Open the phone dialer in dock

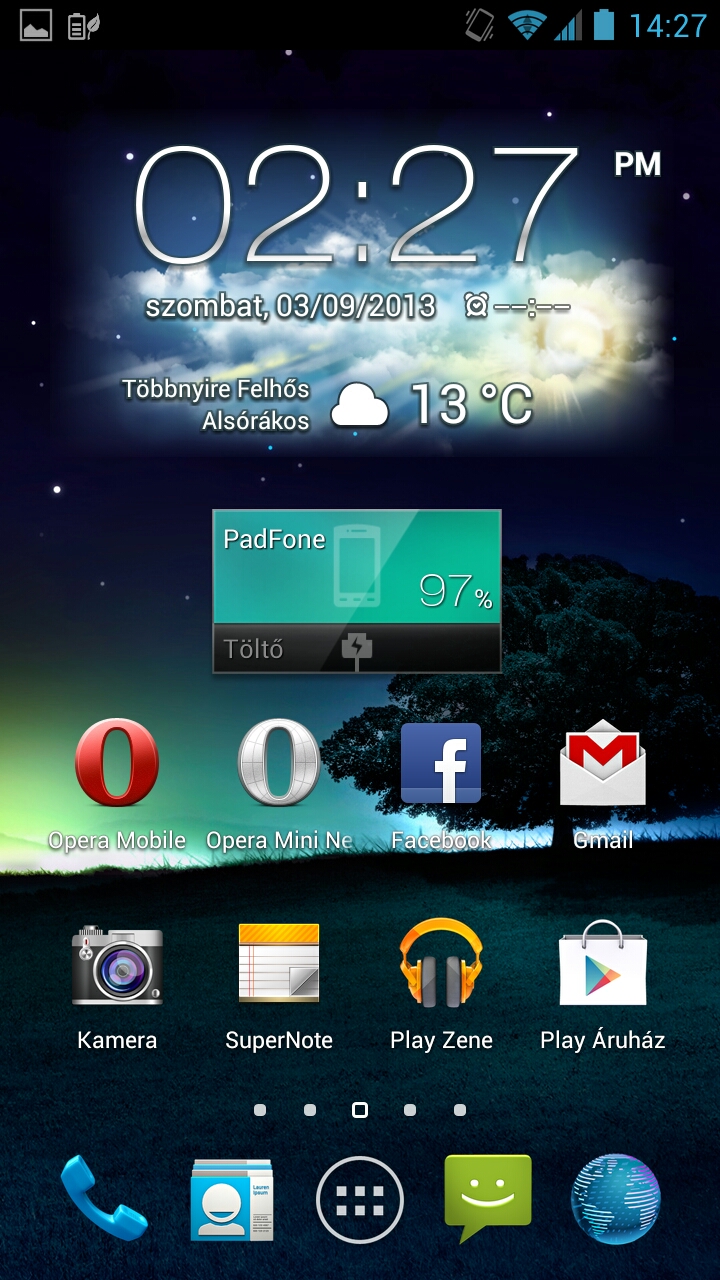coord(103,1198)
